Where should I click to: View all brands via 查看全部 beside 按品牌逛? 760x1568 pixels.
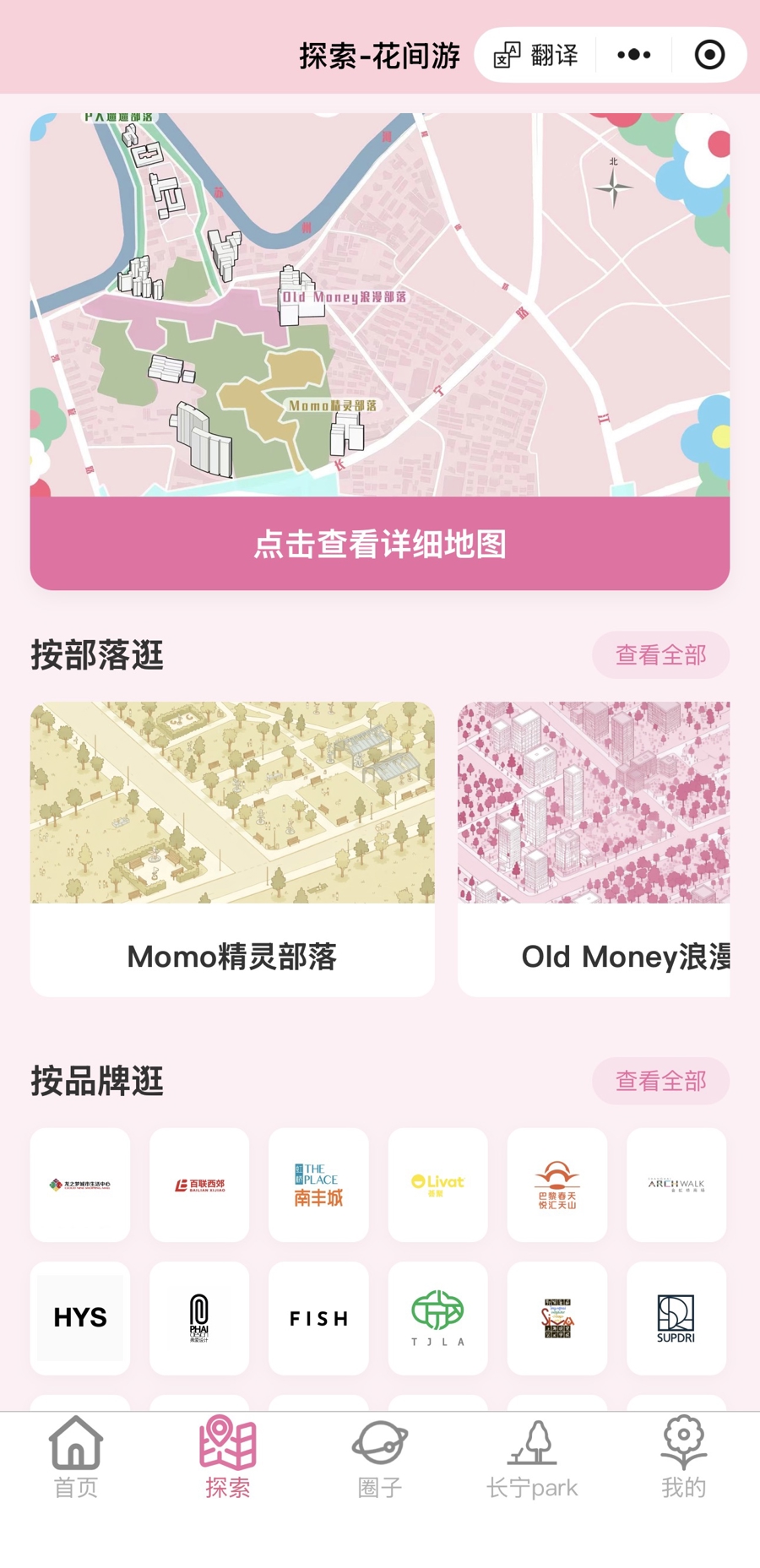tap(660, 1081)
